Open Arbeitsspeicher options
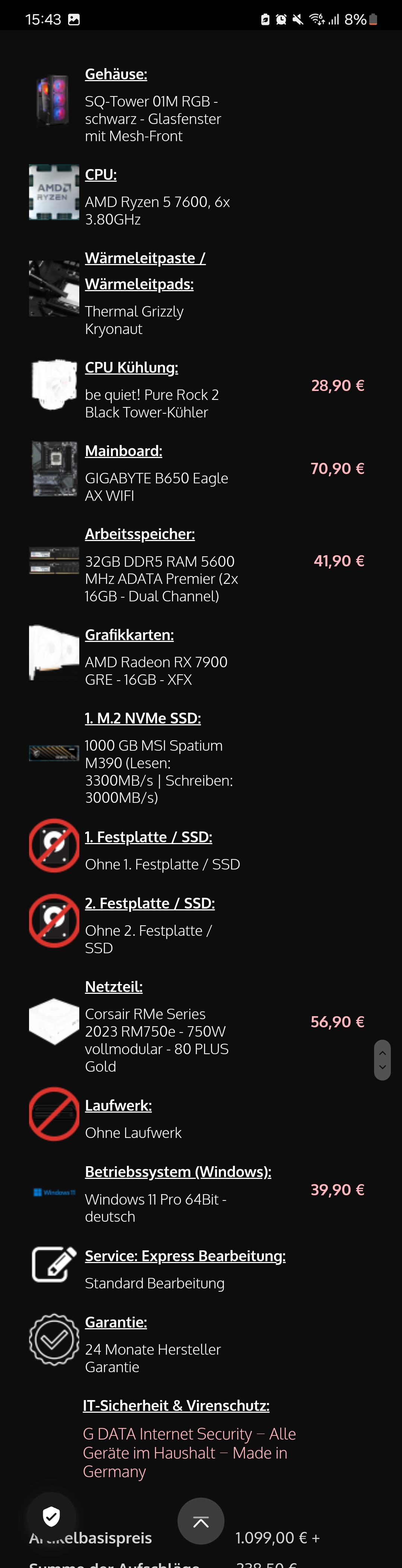This screenshot has height=1568, width=402. click(x=140, y=534)
